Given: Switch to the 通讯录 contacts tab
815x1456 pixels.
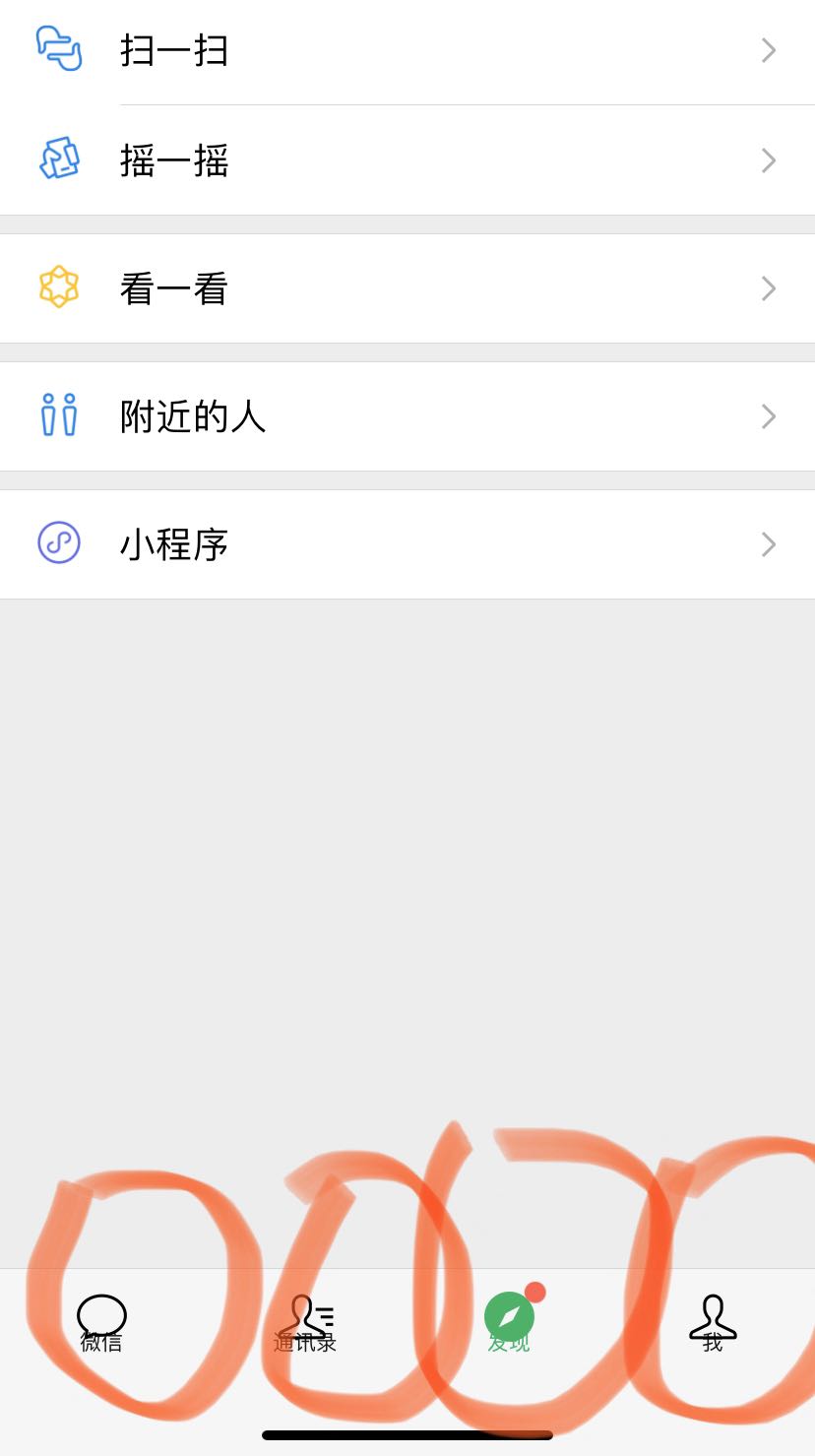Looking at the screenshot, I should (x=305, y=1323).
